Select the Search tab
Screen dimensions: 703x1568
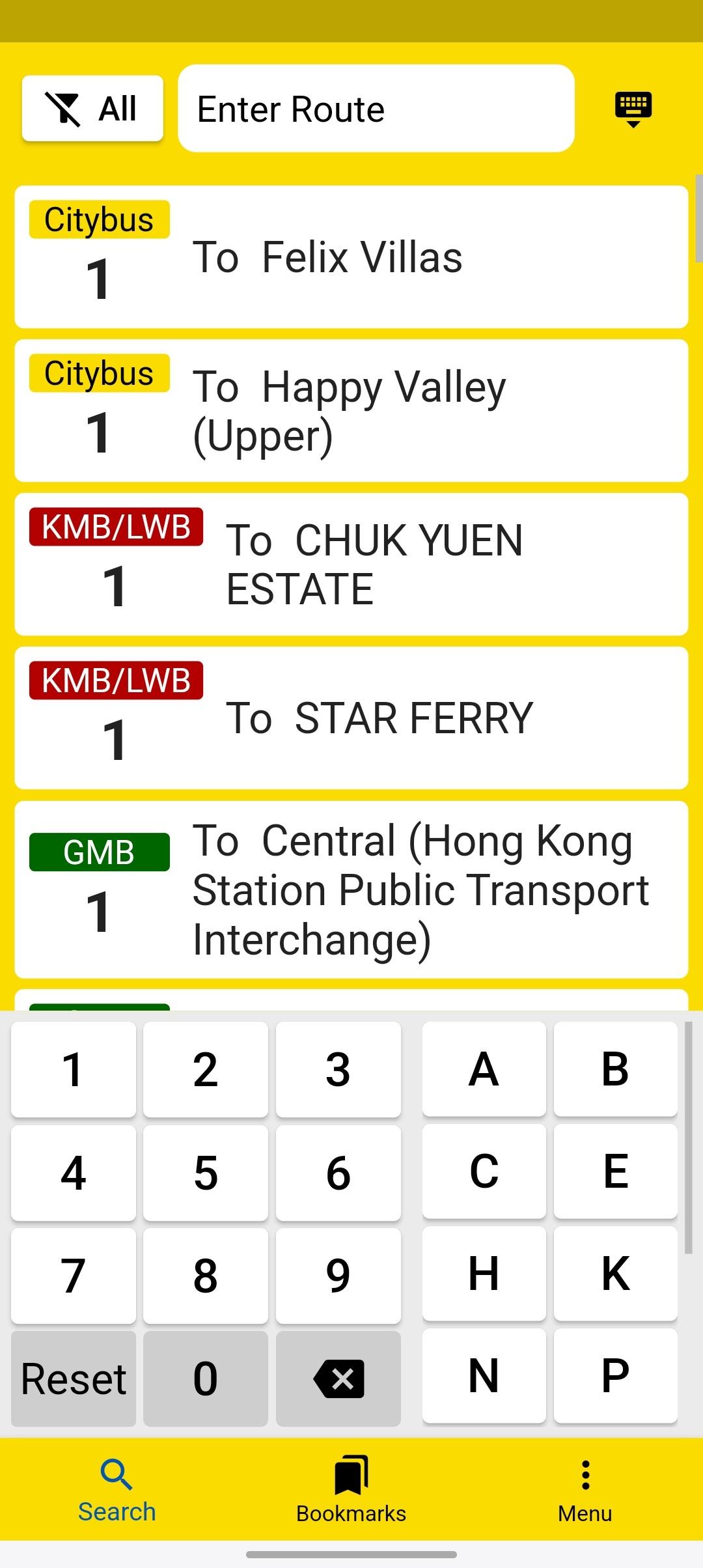117,1490
